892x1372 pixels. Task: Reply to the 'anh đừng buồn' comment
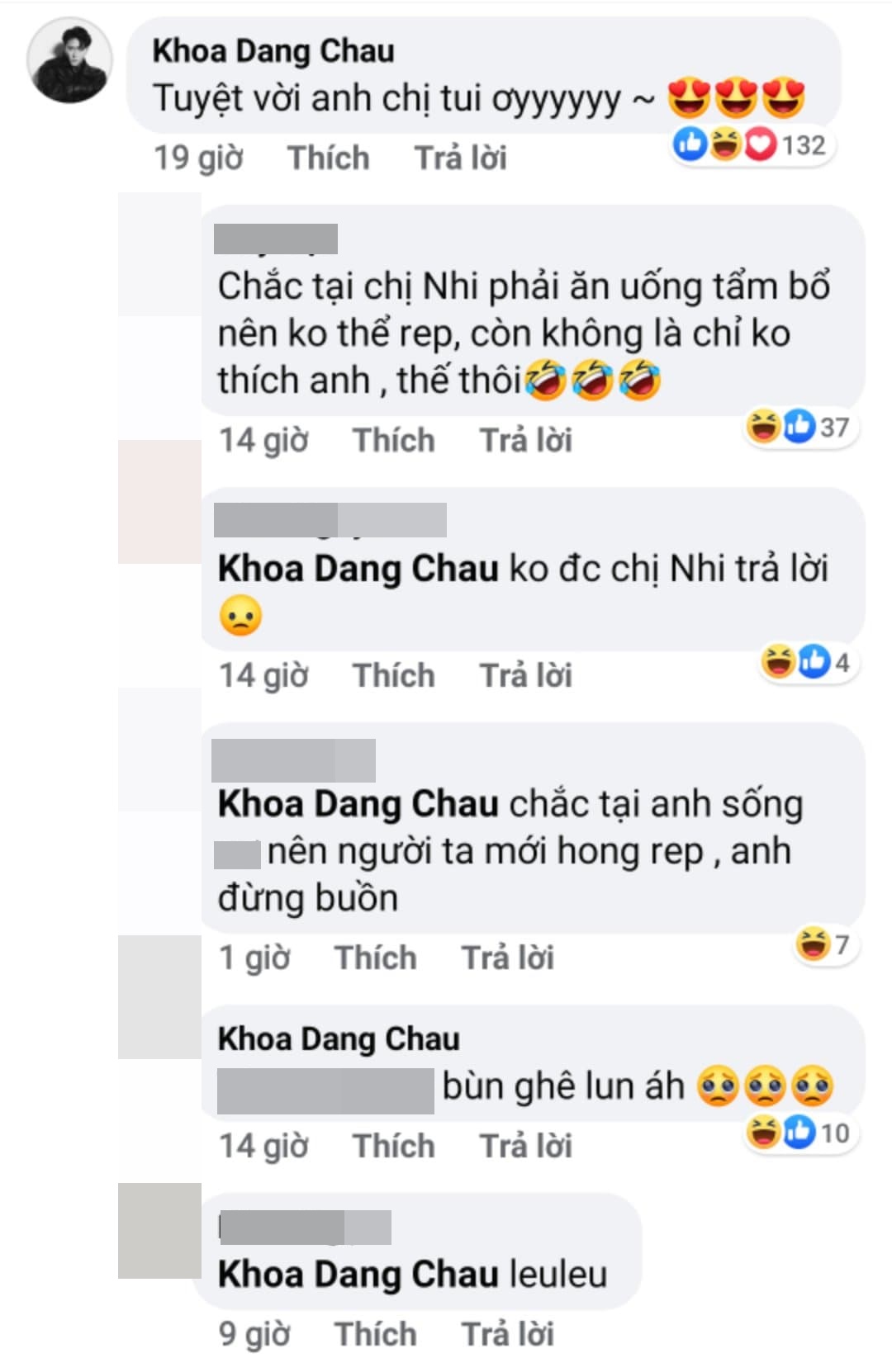507,958
